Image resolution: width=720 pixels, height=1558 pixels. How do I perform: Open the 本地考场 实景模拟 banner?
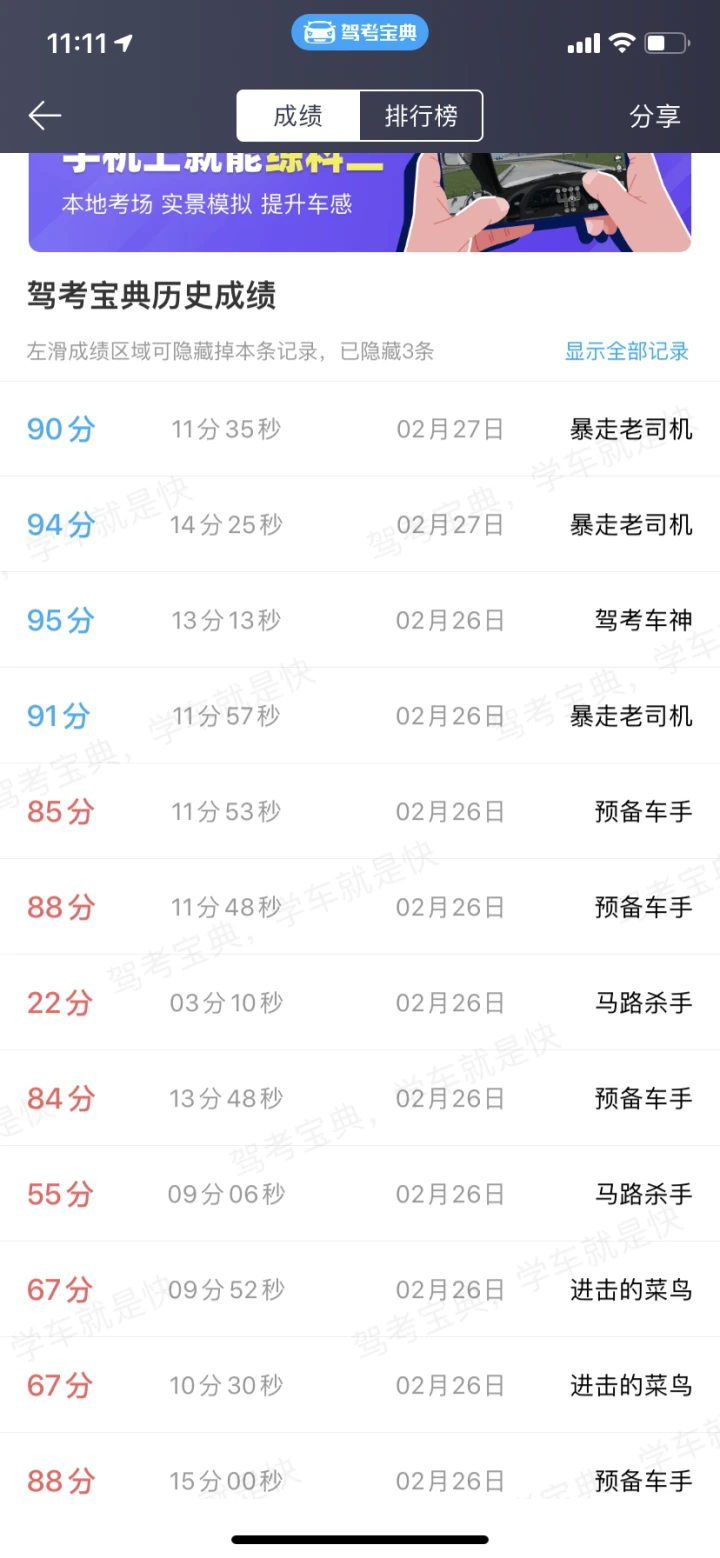[x=360, y=202]
